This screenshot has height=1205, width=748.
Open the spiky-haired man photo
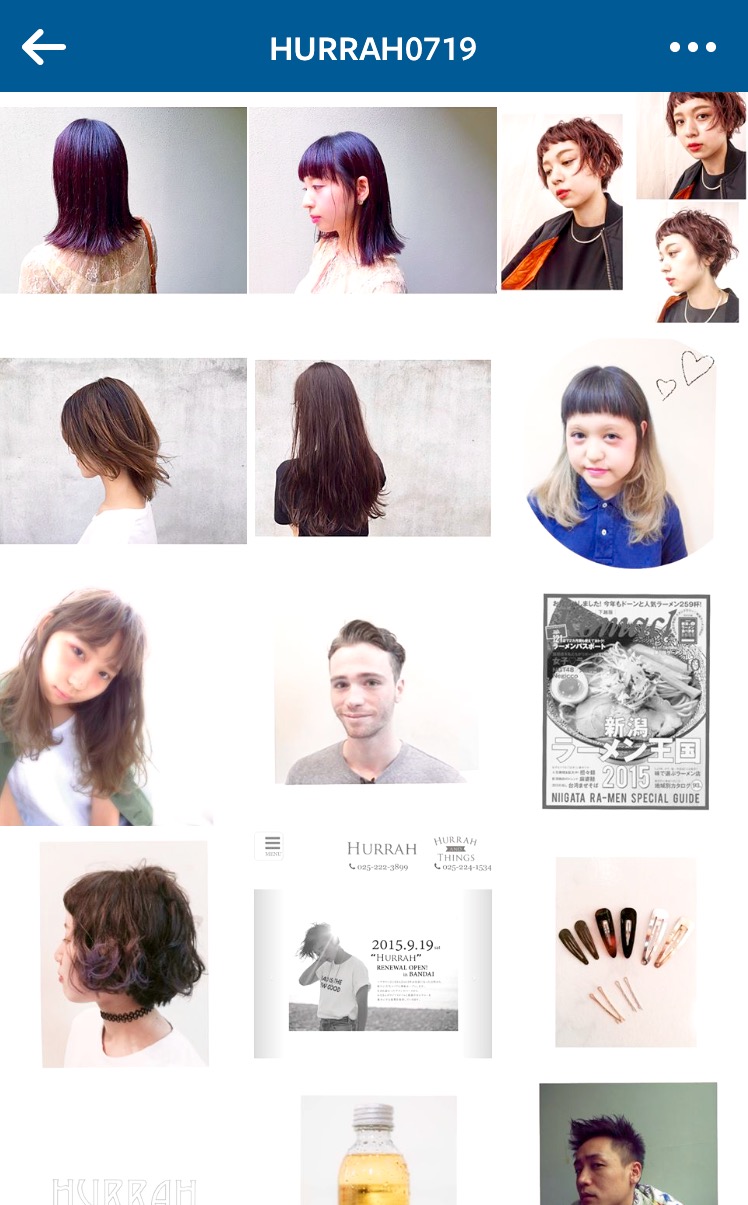pyautogui.click(x=628, y=1145)
